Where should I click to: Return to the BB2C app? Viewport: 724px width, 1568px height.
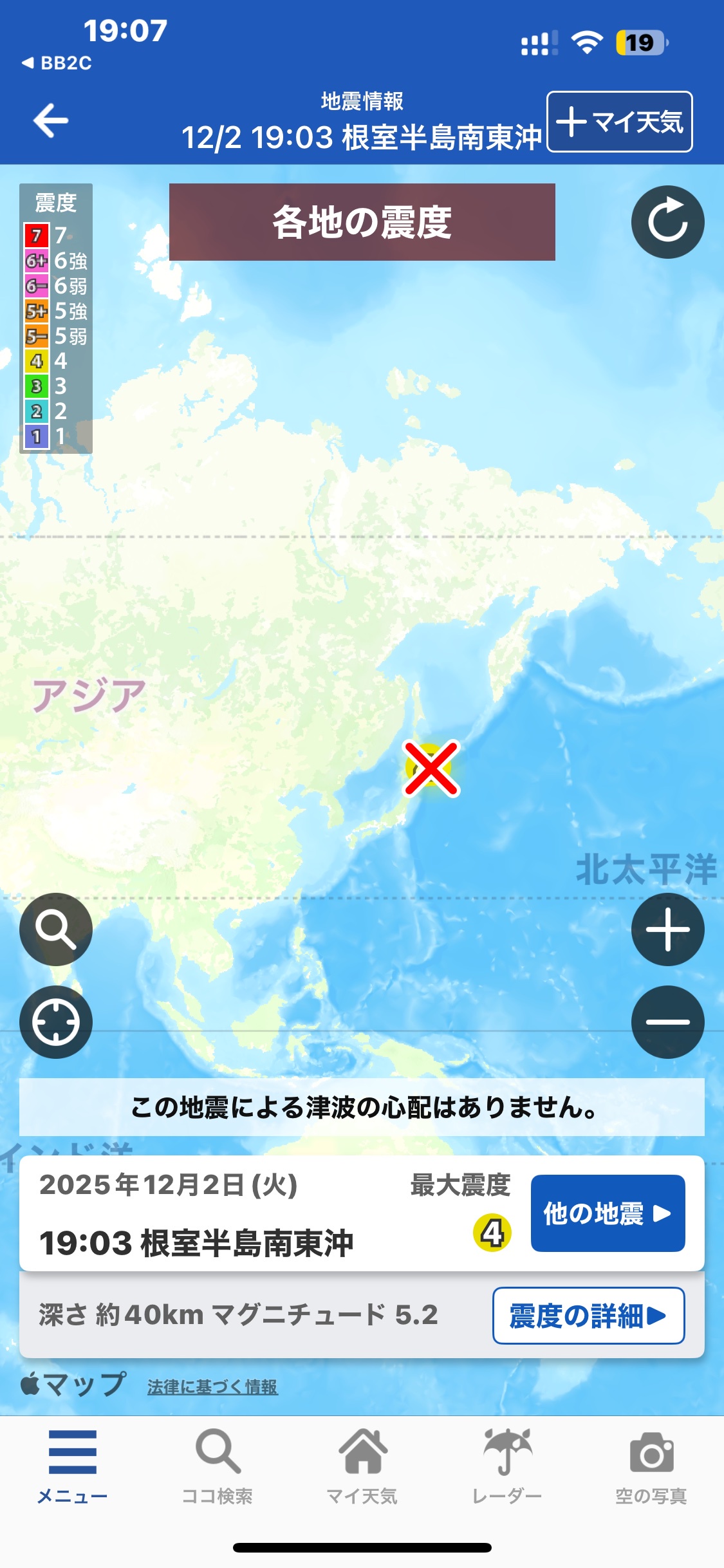coord(57,63)
